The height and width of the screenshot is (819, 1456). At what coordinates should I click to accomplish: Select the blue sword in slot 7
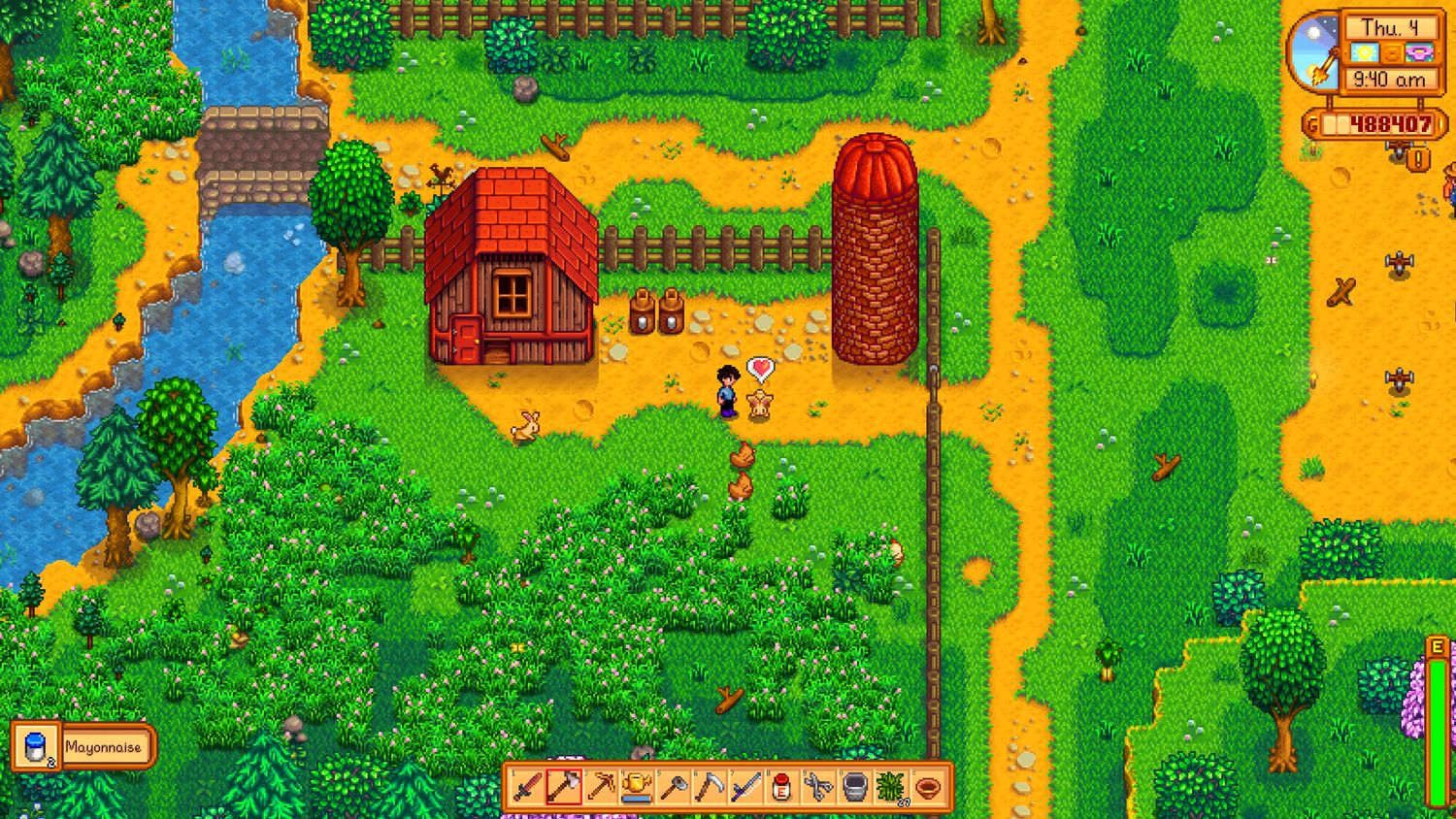pyautogui.click(x=745, y=787)
